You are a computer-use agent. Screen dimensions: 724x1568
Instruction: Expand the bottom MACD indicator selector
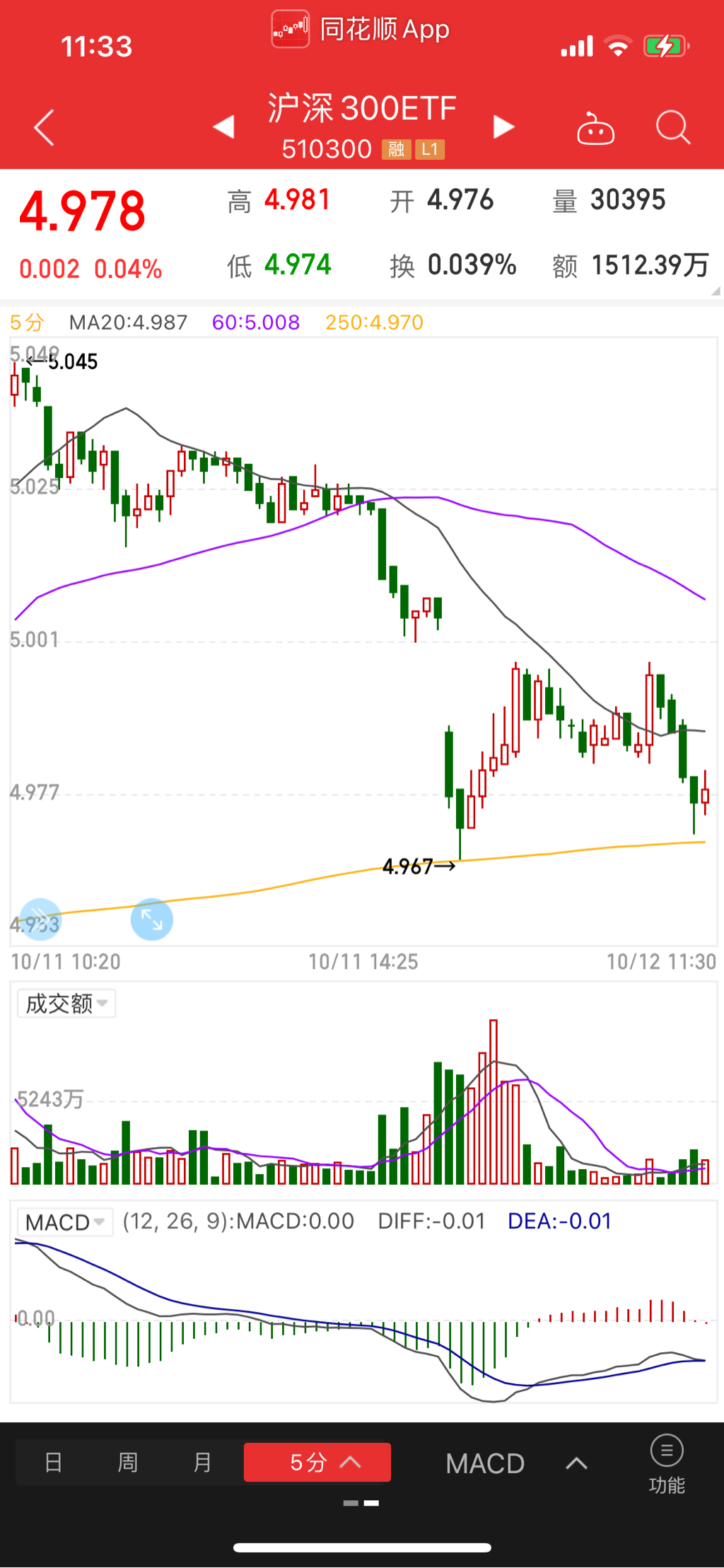[516, 1463]
